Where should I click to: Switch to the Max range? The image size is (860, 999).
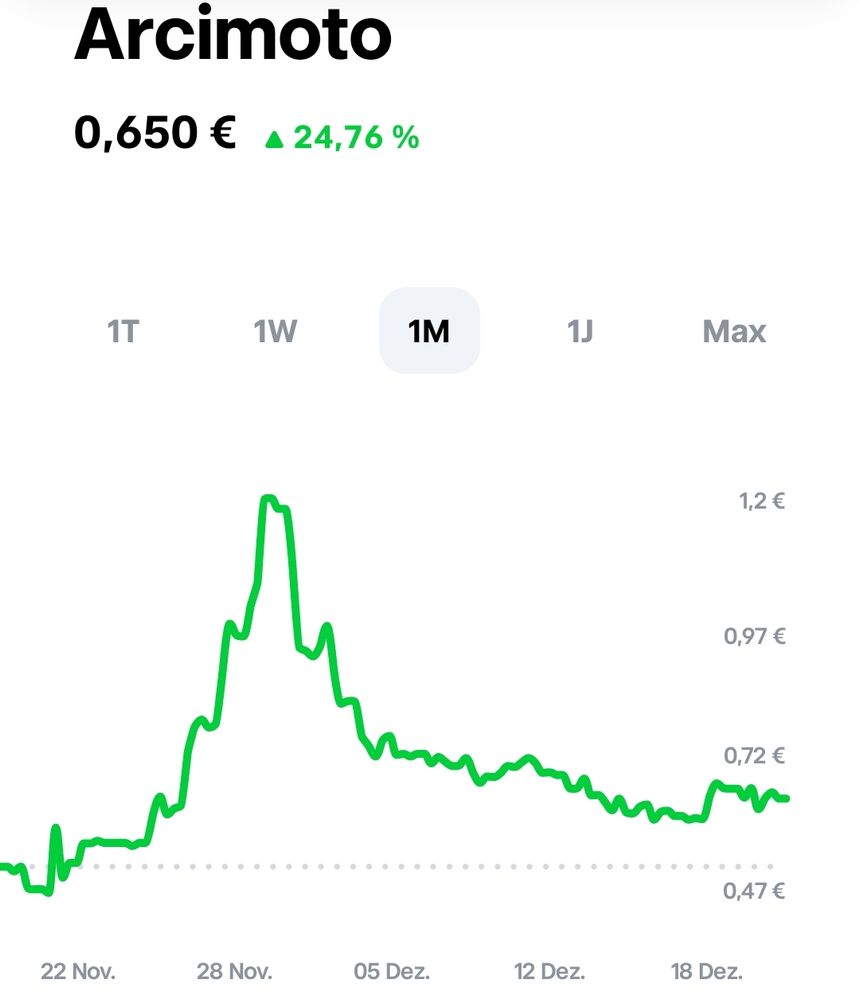click(x=734, y=331)
